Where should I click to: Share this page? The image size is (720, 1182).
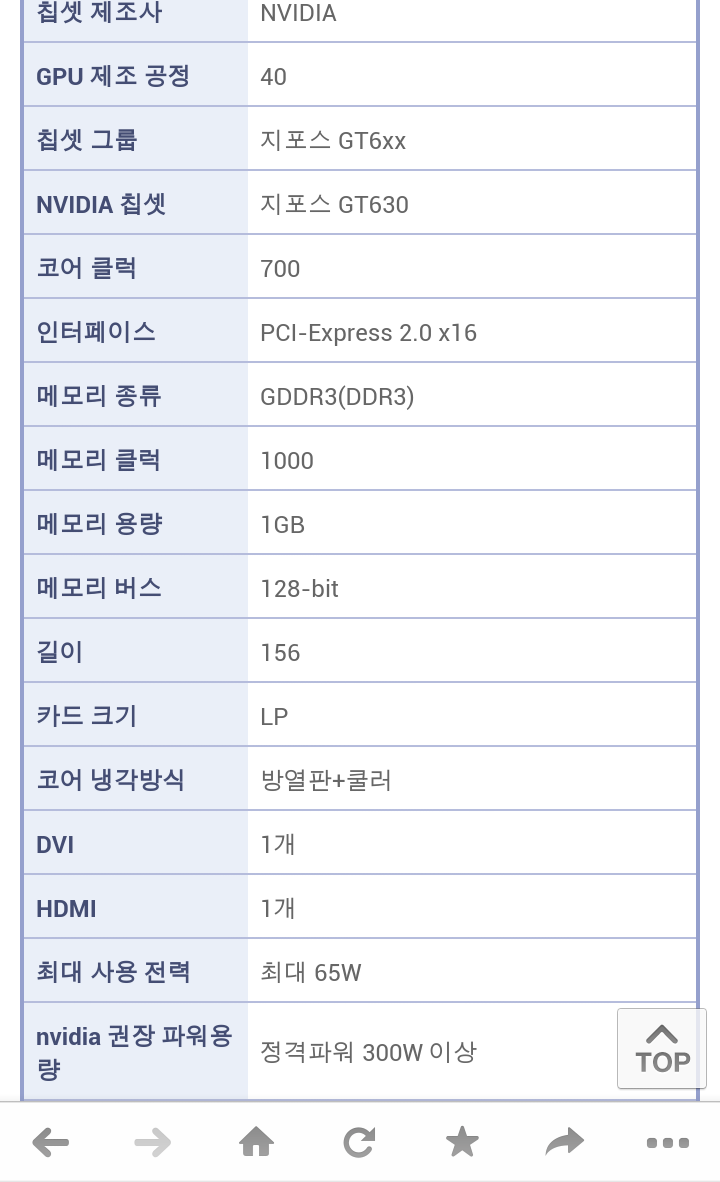pyautogui.click(x=565, y=1142)
